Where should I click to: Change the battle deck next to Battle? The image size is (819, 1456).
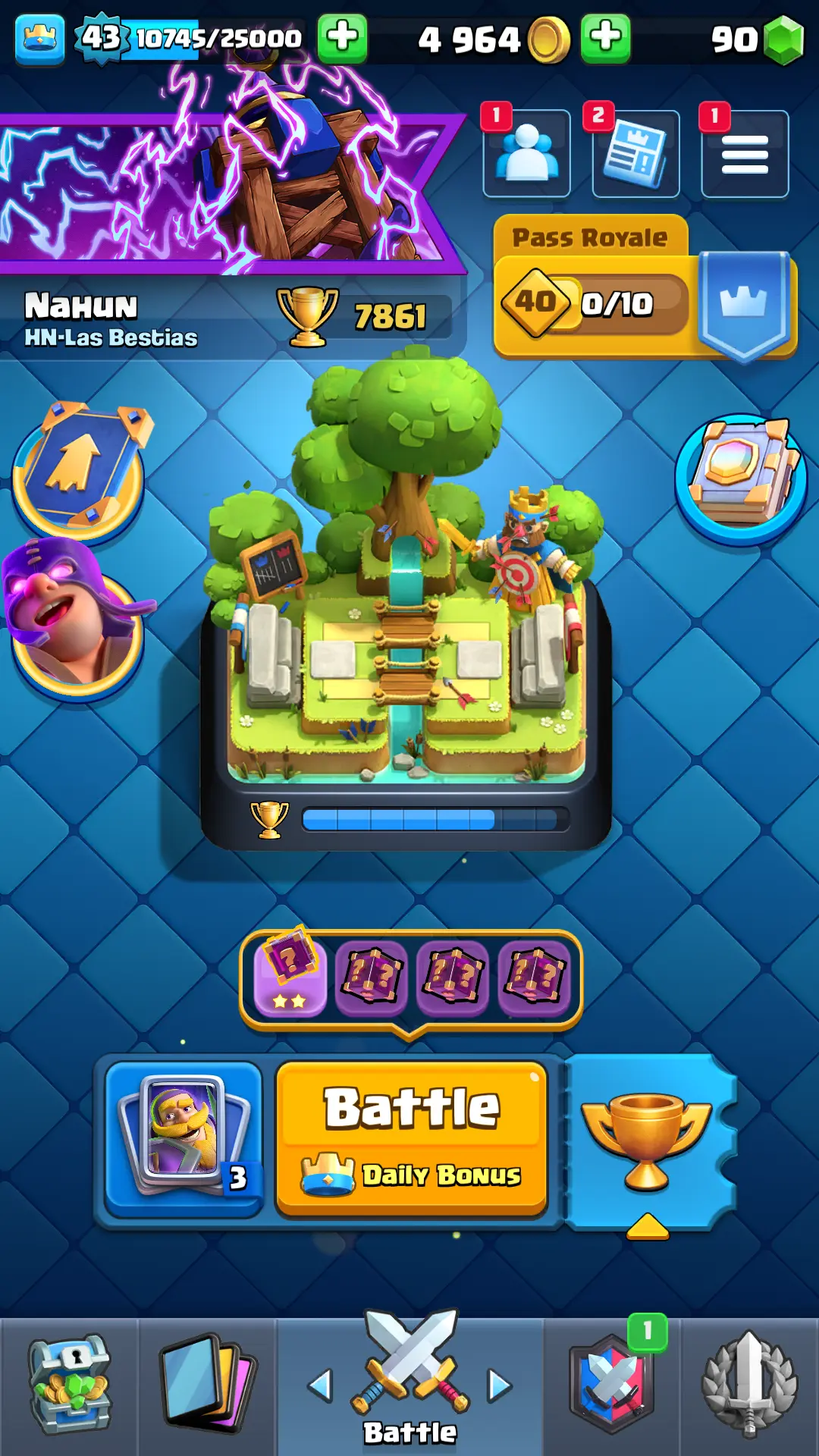(x=184, y=1137)
